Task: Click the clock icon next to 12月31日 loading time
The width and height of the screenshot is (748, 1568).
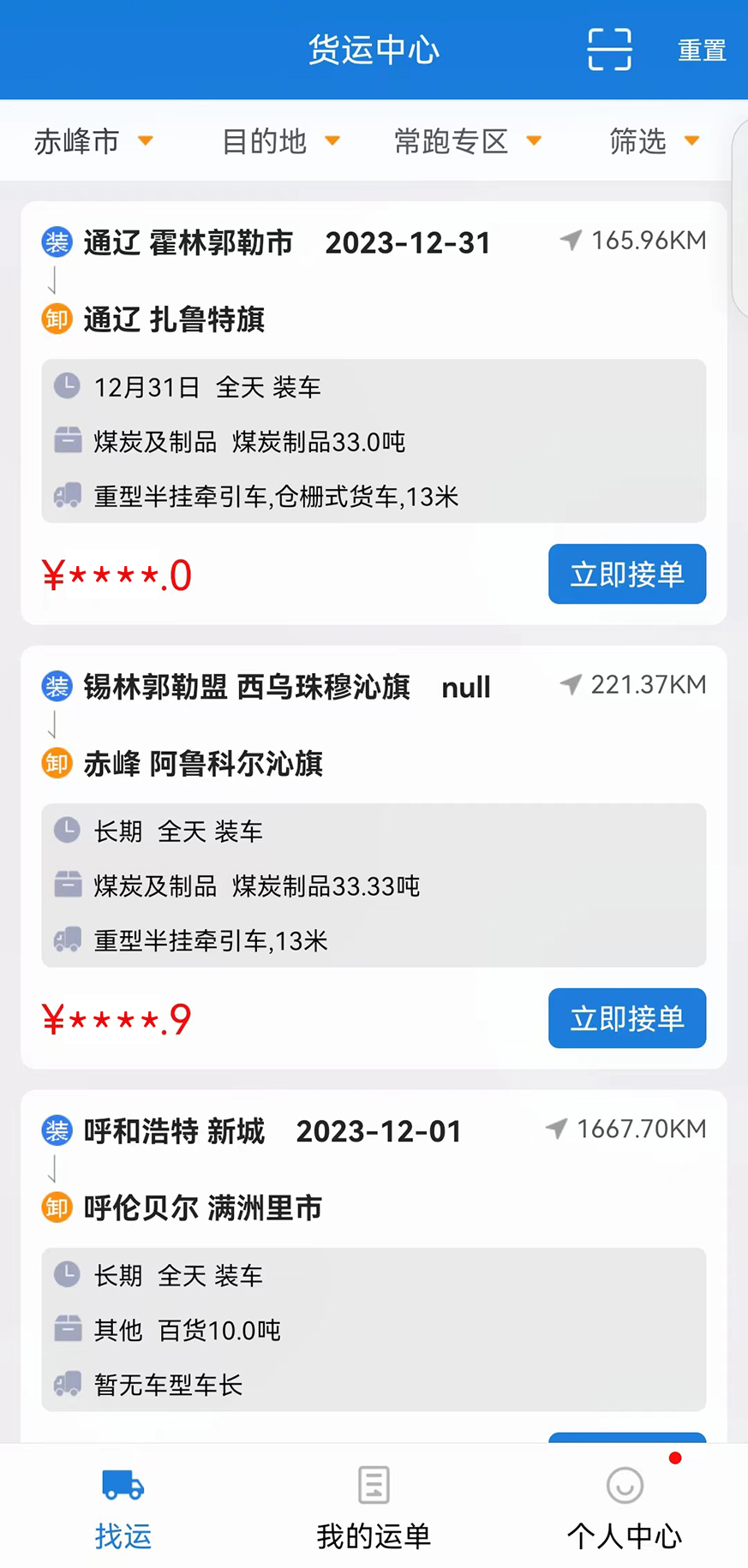Action: (68, 386)
